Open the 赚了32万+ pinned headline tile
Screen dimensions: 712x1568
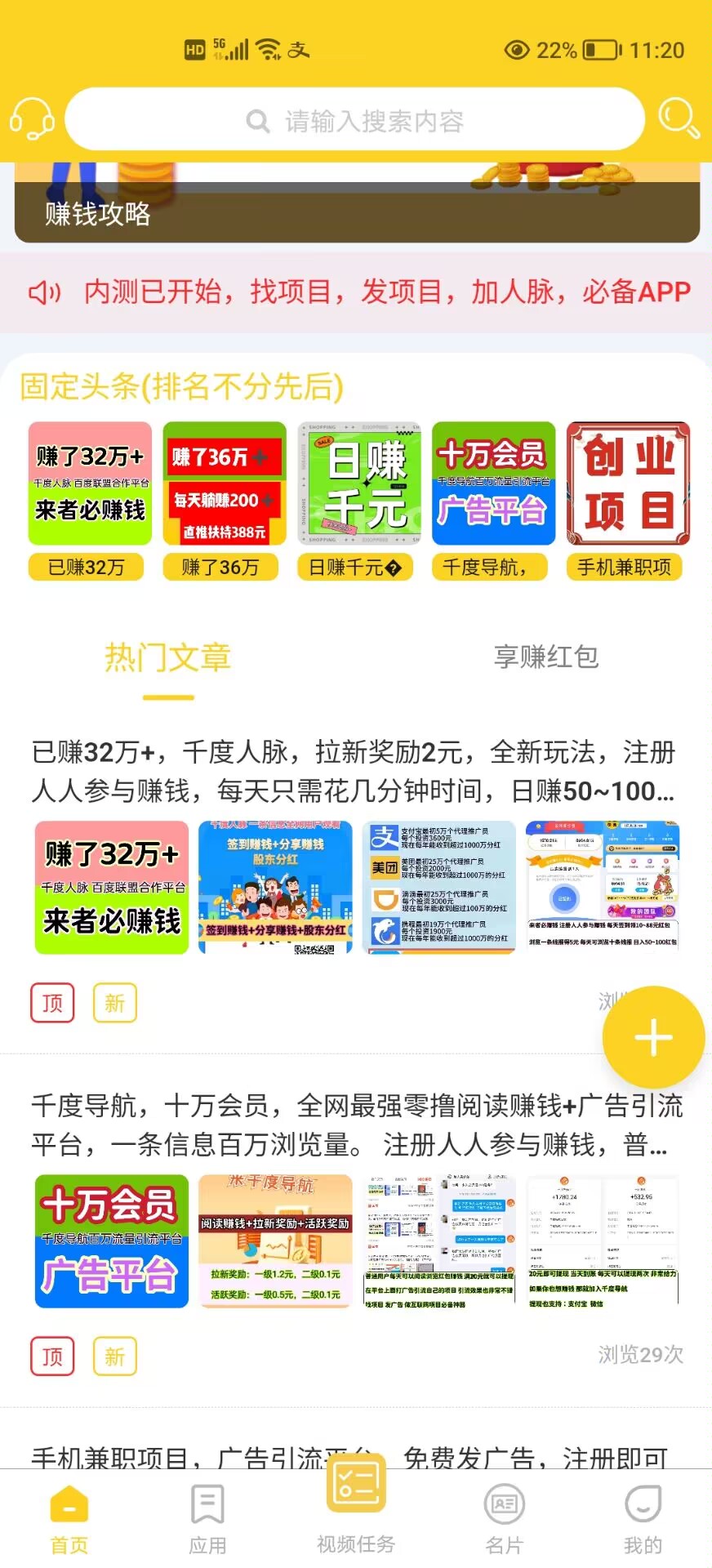[x=90, y=501]
